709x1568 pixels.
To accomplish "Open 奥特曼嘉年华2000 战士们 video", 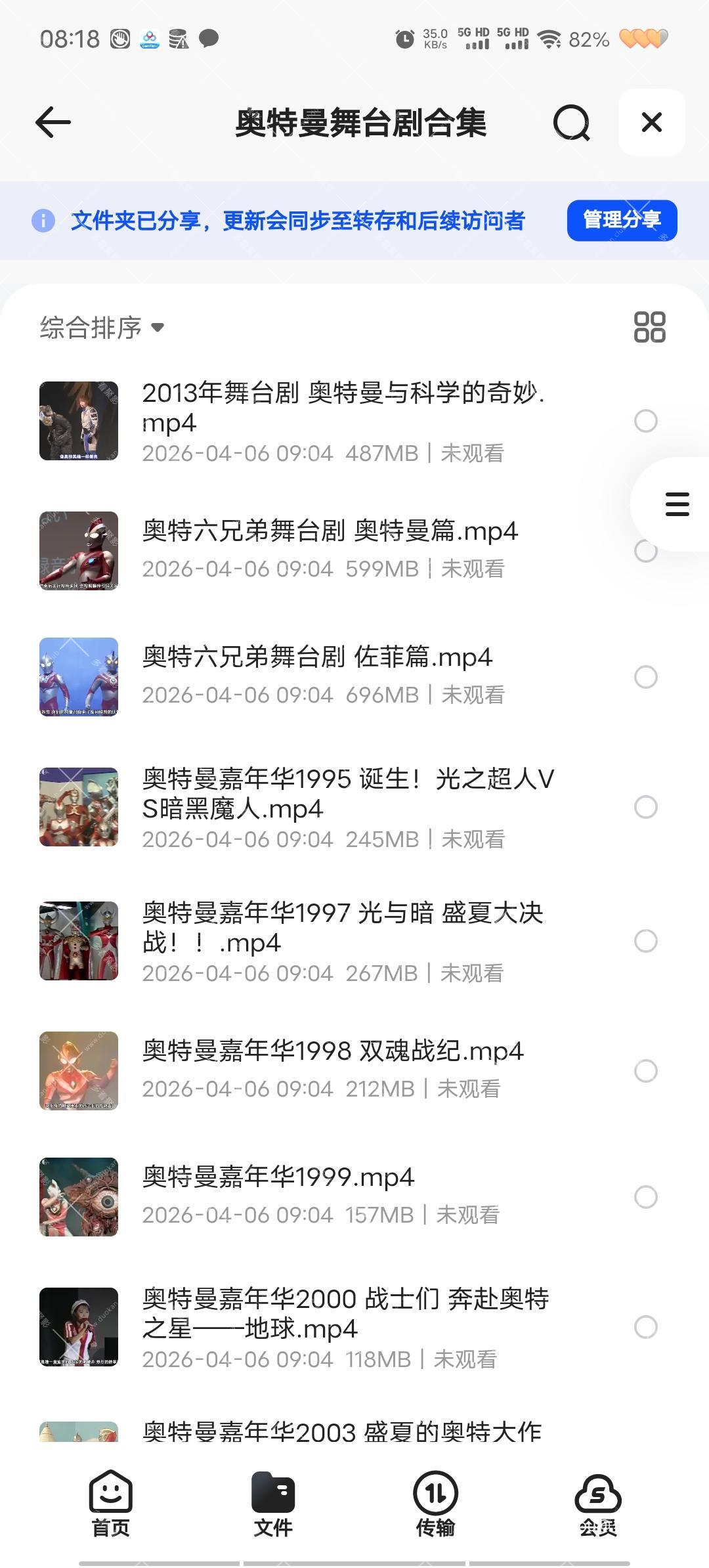I will point(345,1313).
